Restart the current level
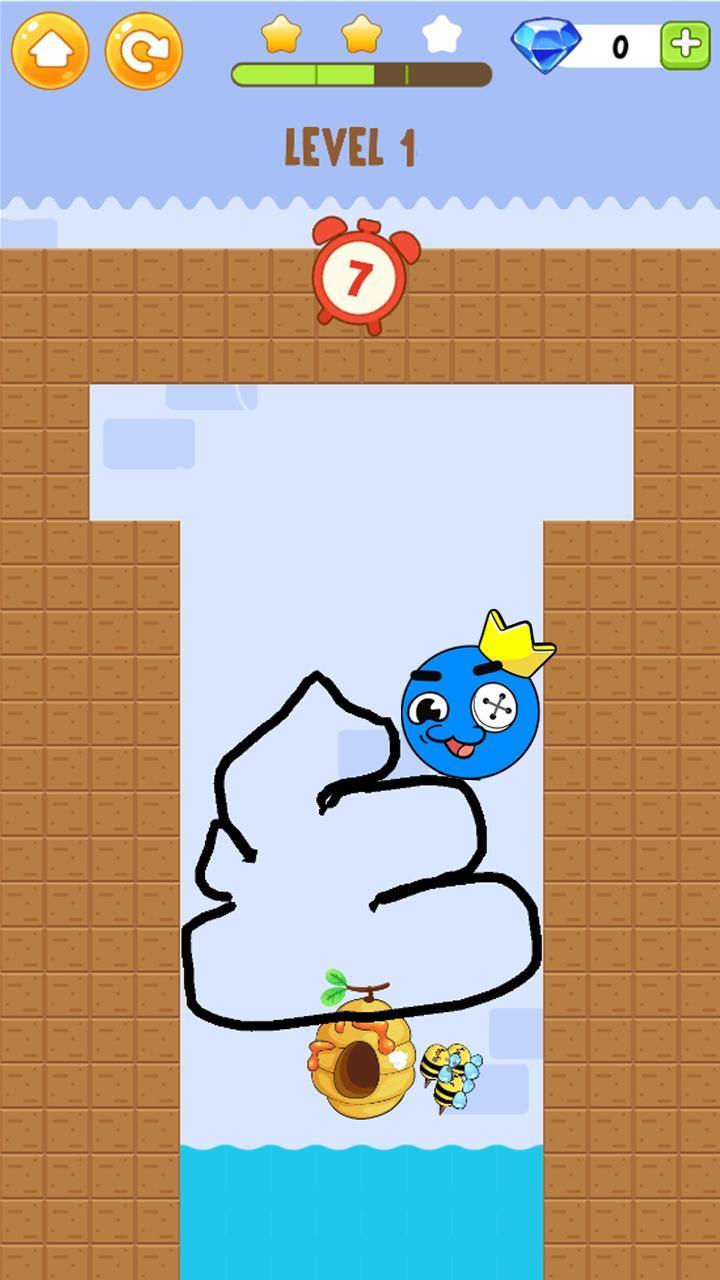Viewport: 720px width, 1280px height. 144,50
